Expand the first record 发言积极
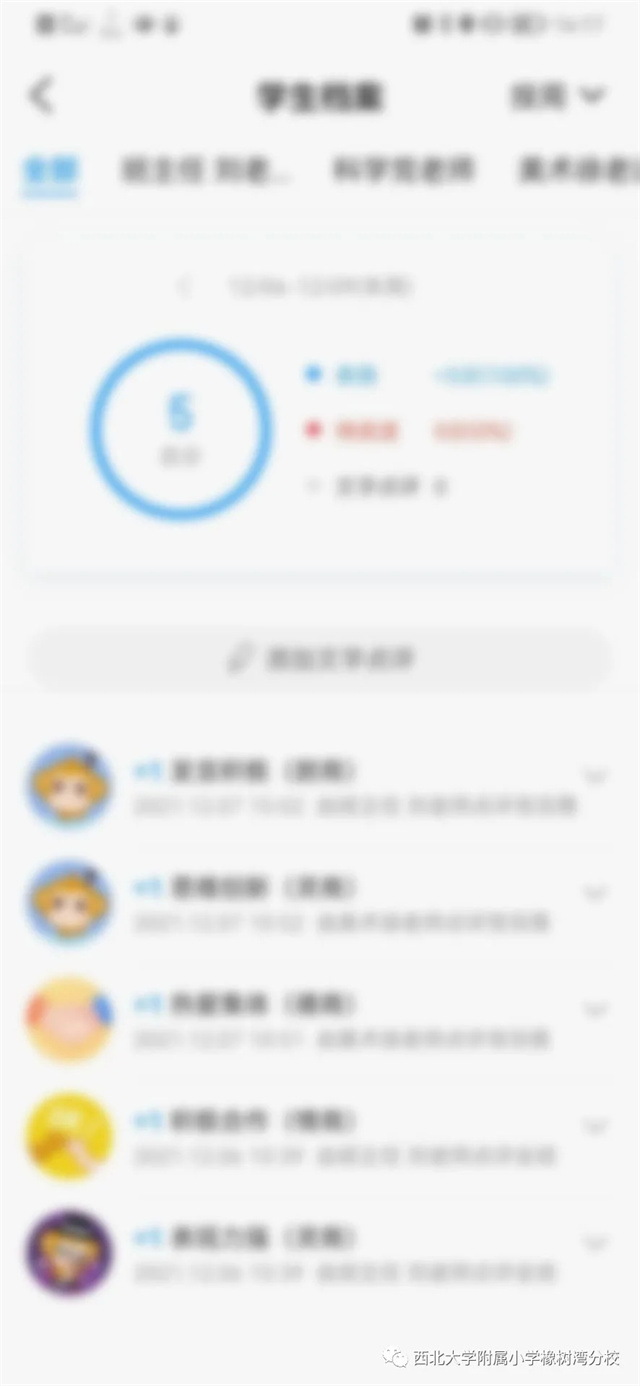Screen dimensions: 640x1386 595,776
